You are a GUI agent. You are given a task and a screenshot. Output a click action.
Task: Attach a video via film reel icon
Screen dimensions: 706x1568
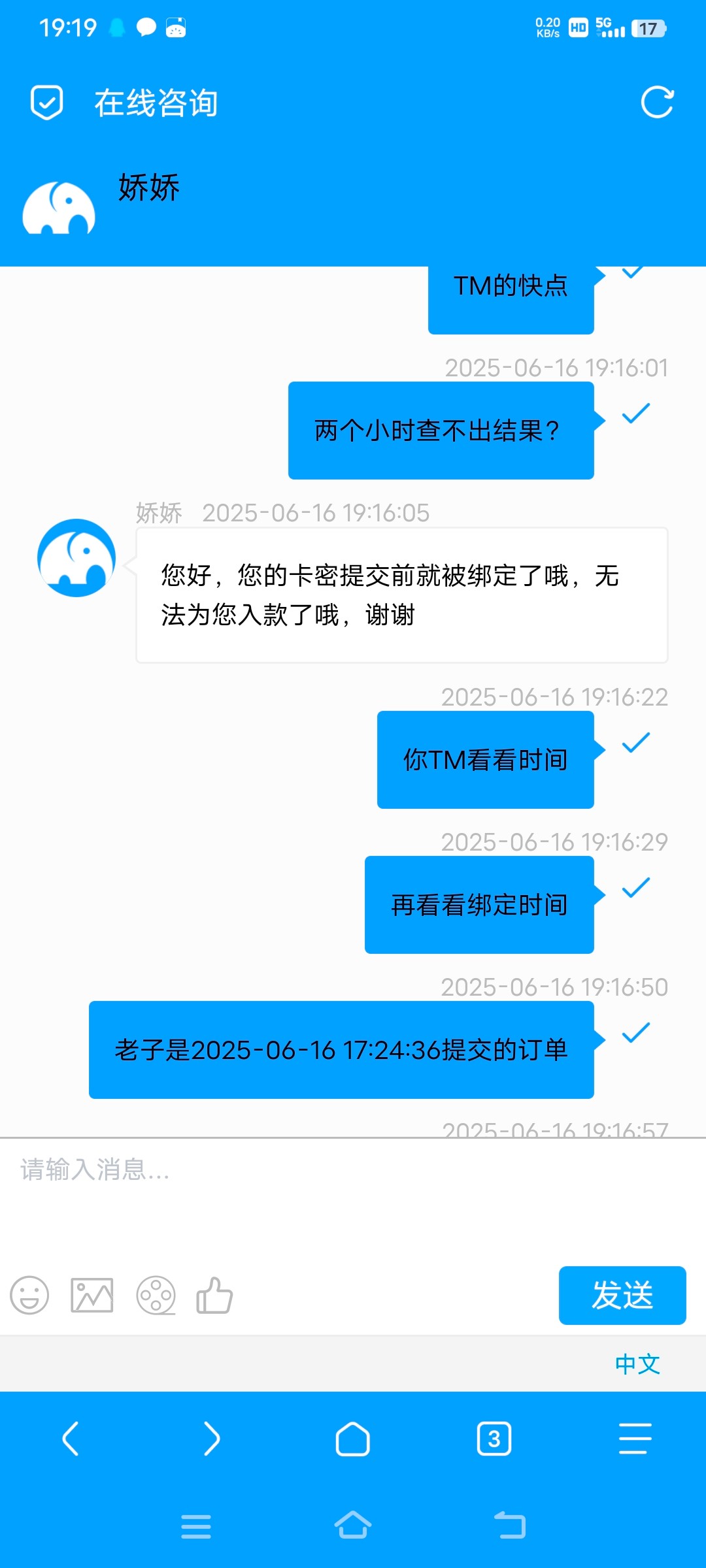tap(156, 1295)
